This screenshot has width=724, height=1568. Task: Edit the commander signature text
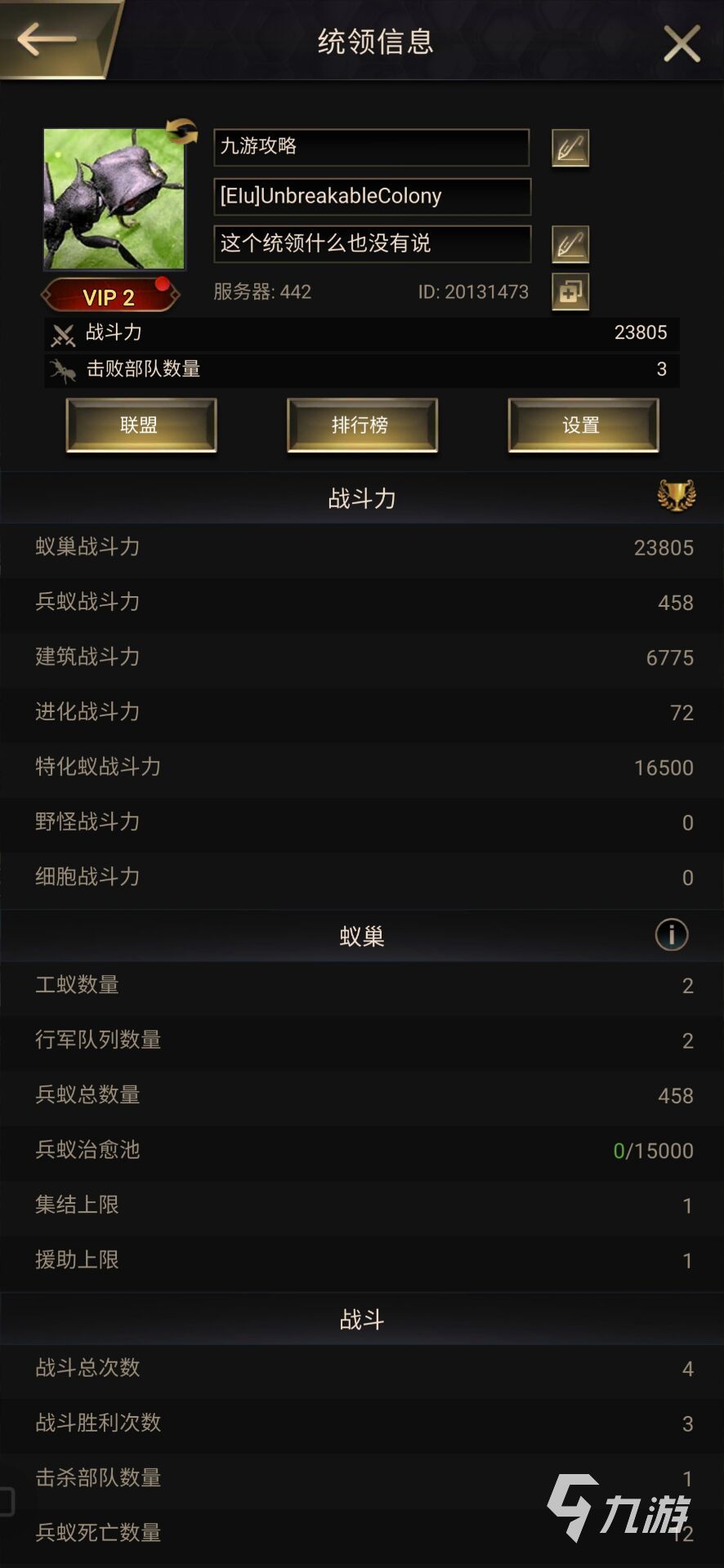(x=570, y=244)
